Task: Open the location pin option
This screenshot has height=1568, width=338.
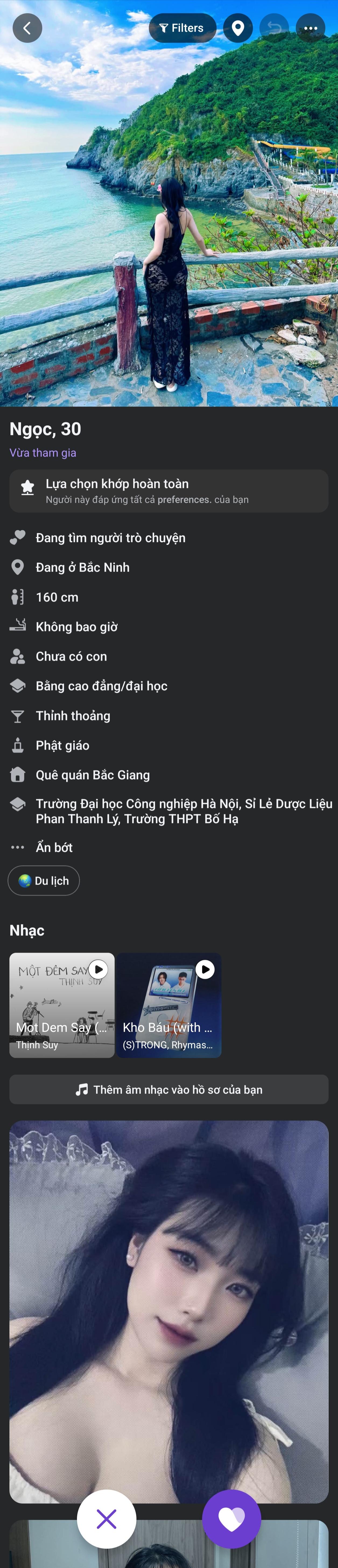Action: click(238, 28)
